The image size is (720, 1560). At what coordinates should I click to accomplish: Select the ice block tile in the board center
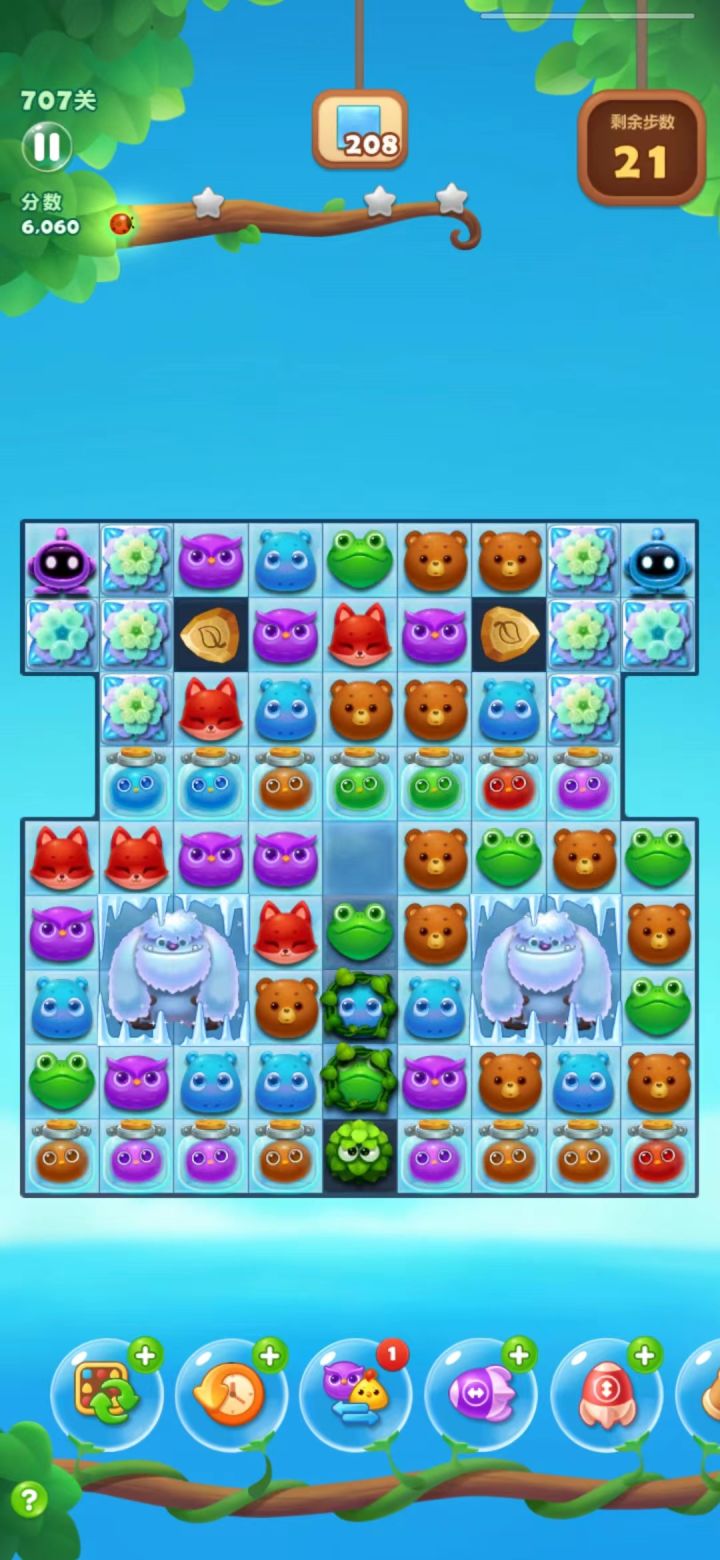pyautogui.click(x=360, y=858)
